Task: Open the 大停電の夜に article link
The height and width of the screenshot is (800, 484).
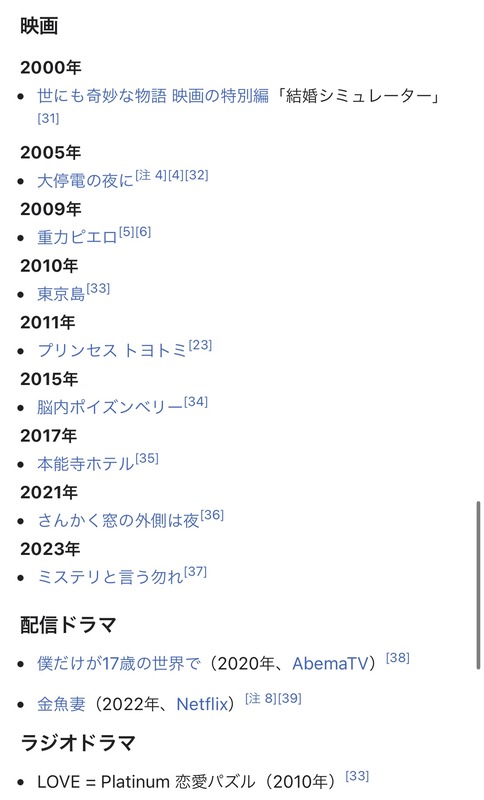Action: coord(85,181)
